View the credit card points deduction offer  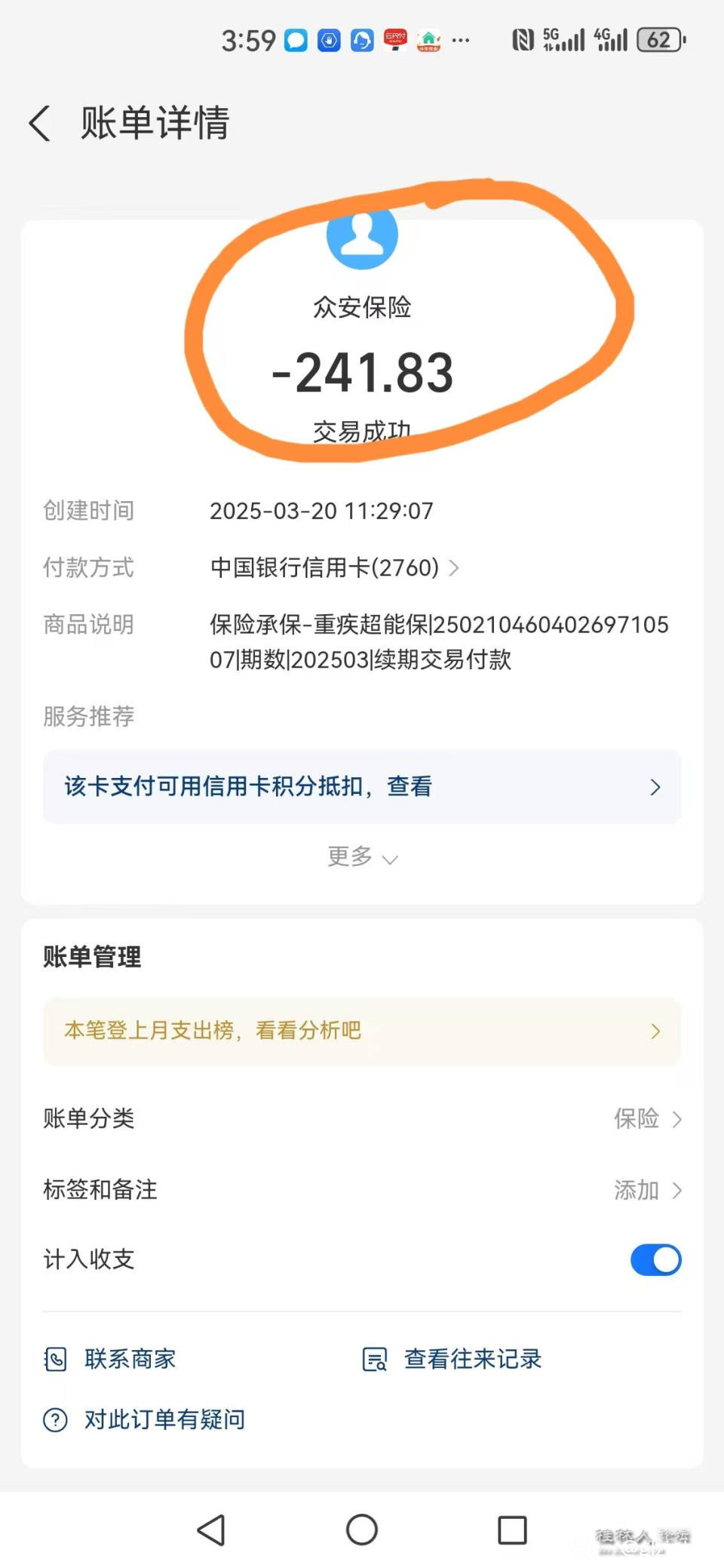[362, 786]
